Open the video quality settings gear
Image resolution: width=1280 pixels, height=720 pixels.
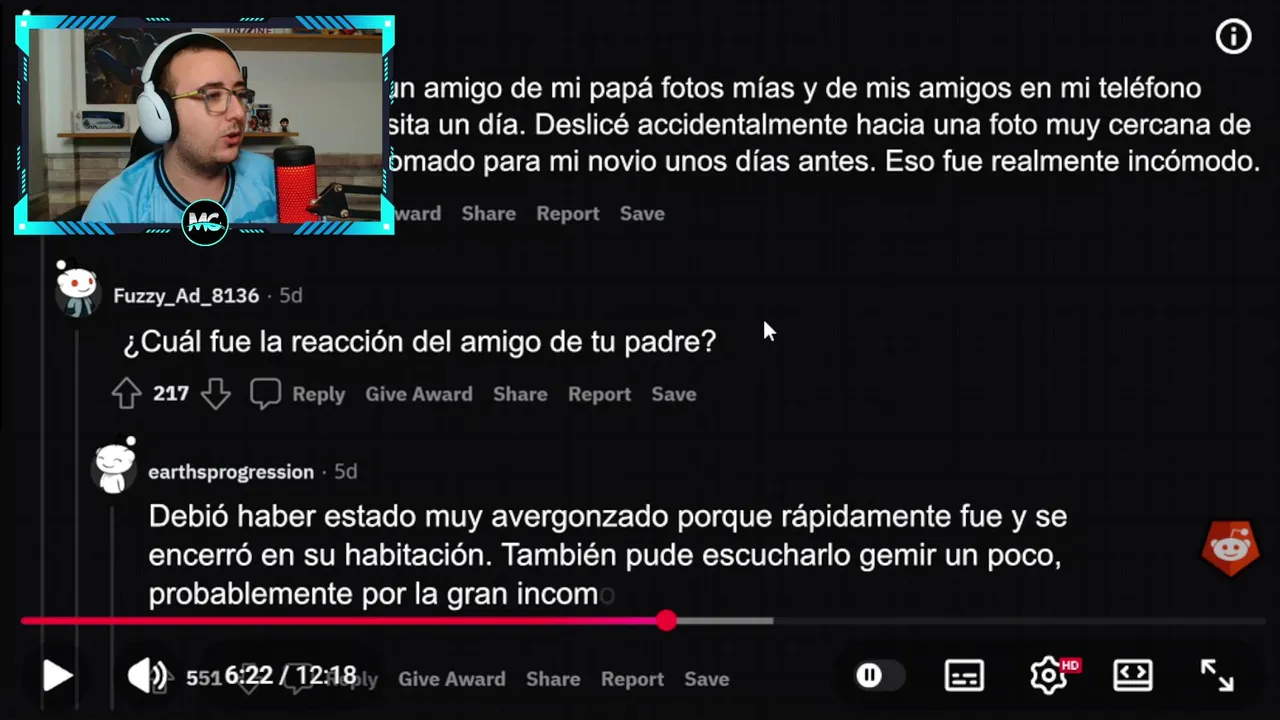(x=1049, y=676)
